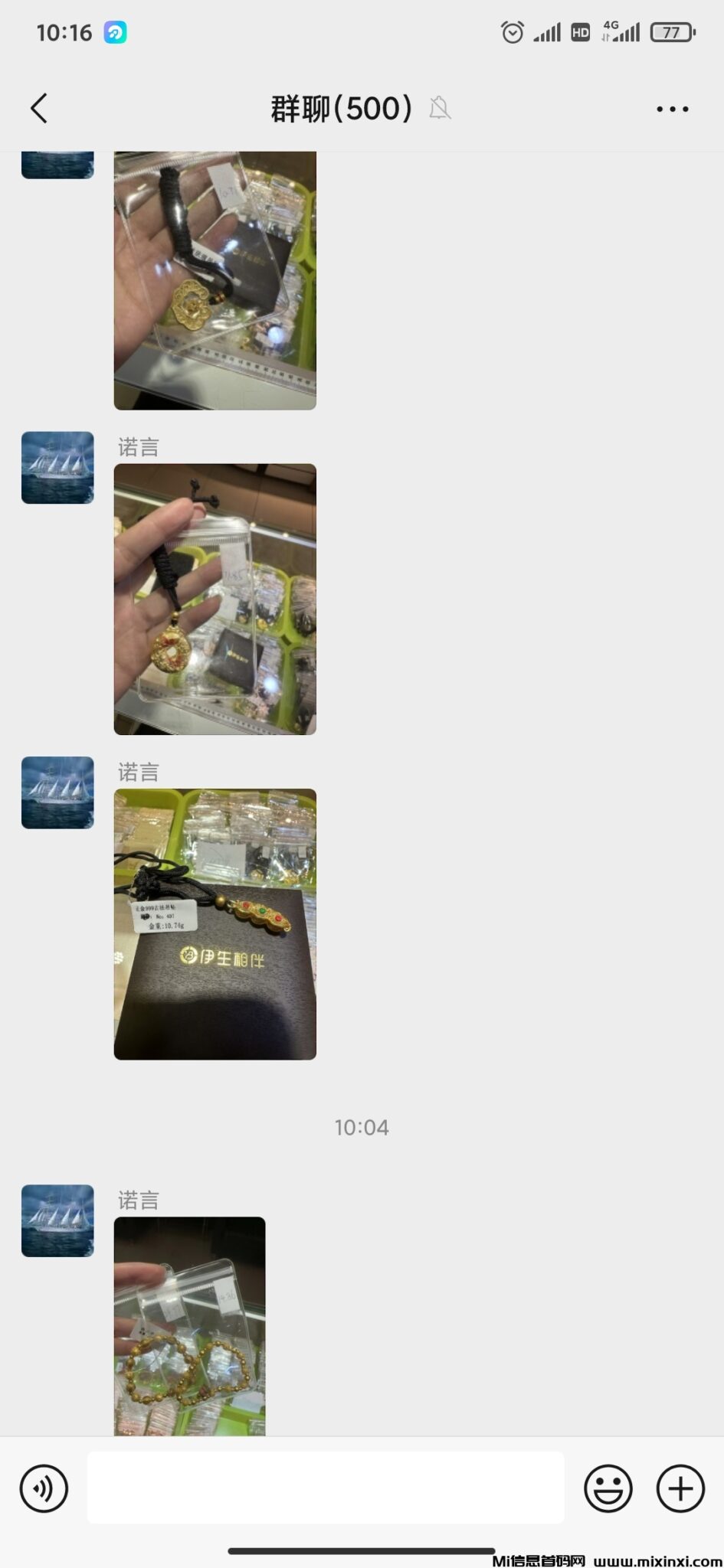This screenshot has width=724, height=1568.
Task: Open the gold flower pendant in bag photo
Action: (x=215, y=280)
